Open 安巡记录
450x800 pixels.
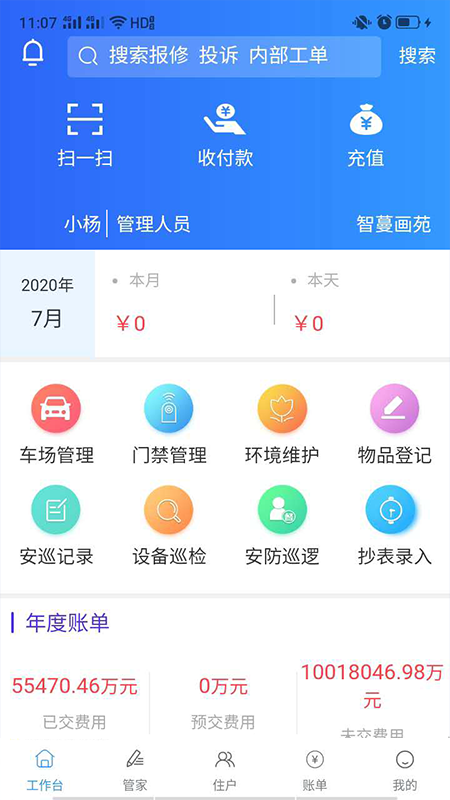[56, 526]
